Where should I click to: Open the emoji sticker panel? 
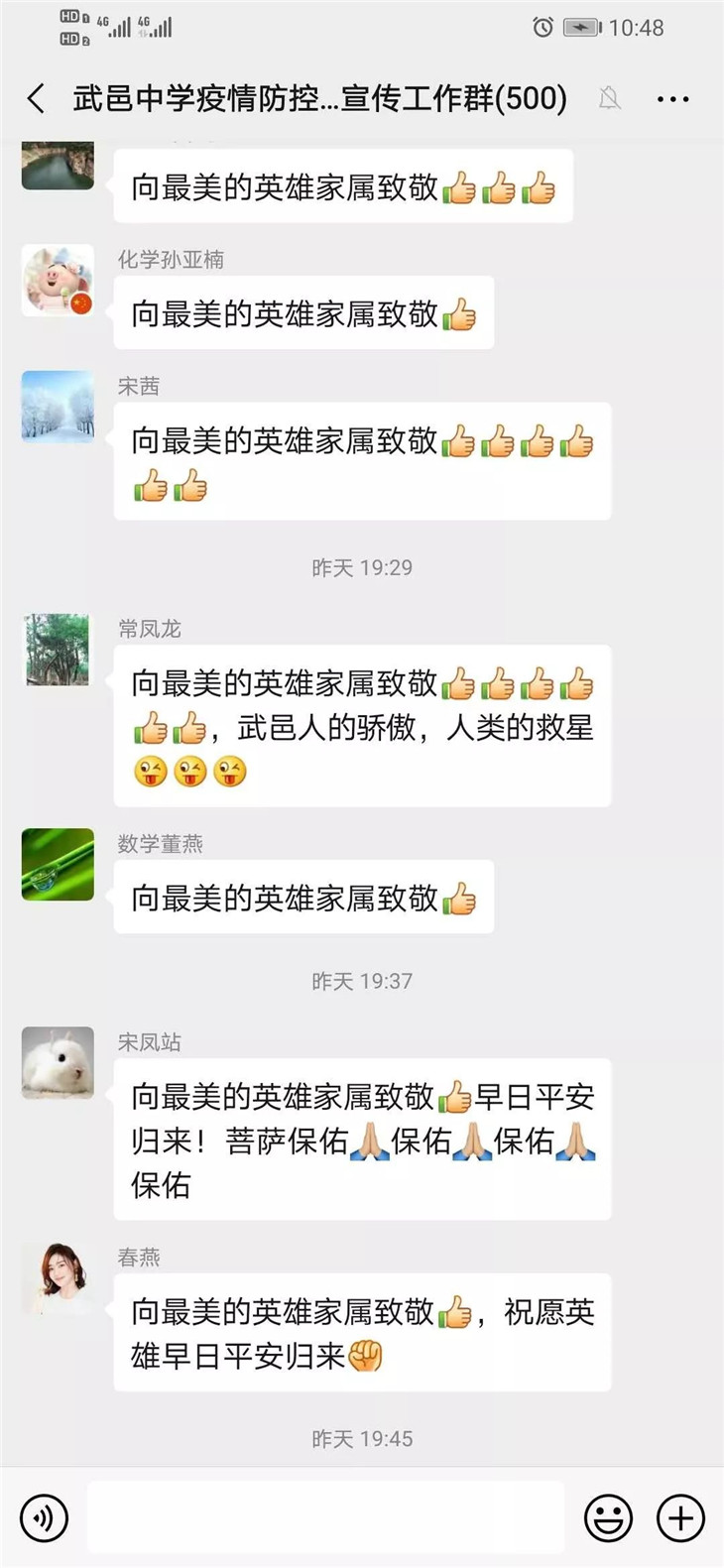tap(608, 1517)
